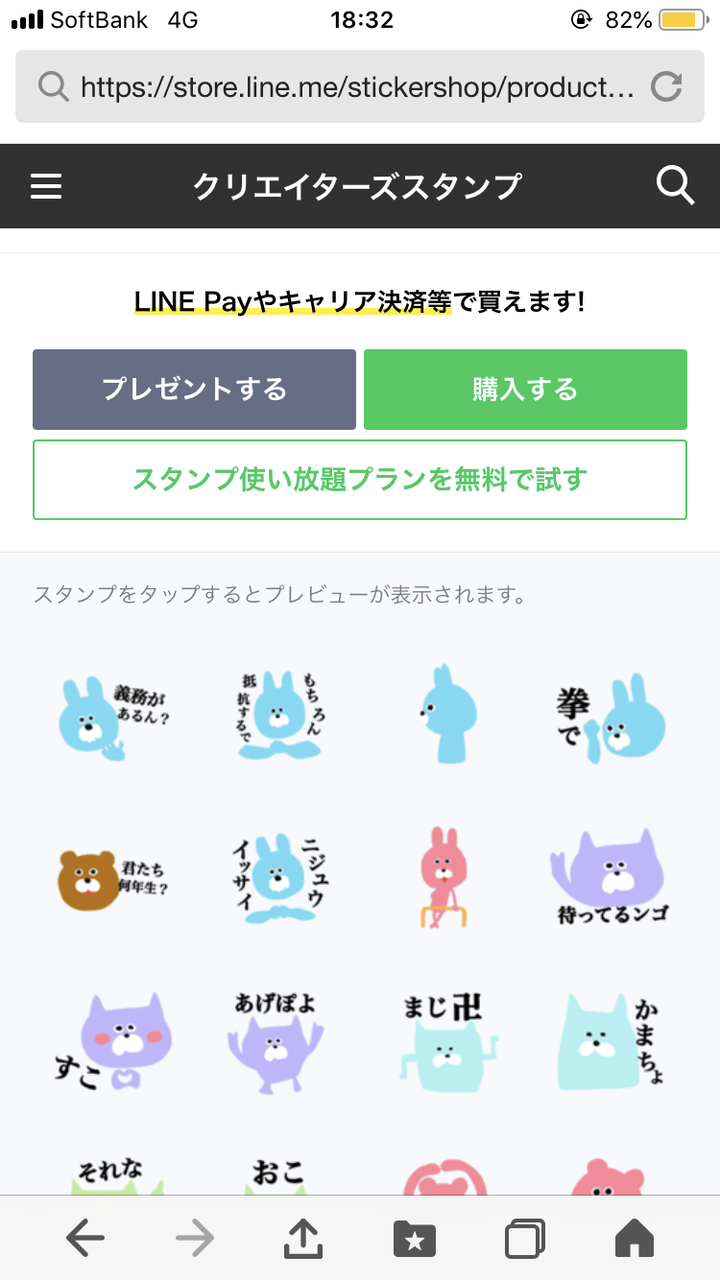Return home with the home icon
This screenshot has width=720, height=1280.
(635, 1237)
